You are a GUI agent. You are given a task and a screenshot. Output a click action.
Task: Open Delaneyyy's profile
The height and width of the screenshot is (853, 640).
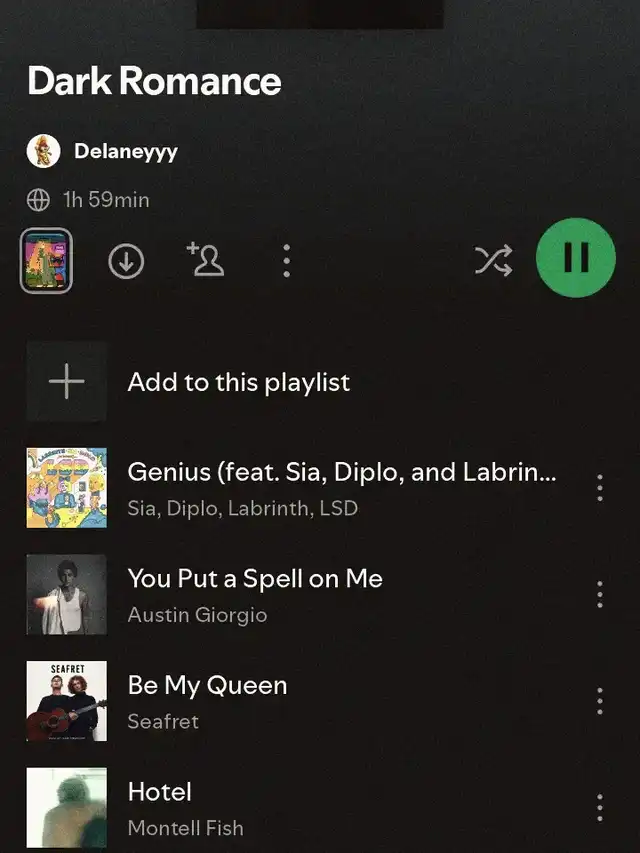coord(125,152)
